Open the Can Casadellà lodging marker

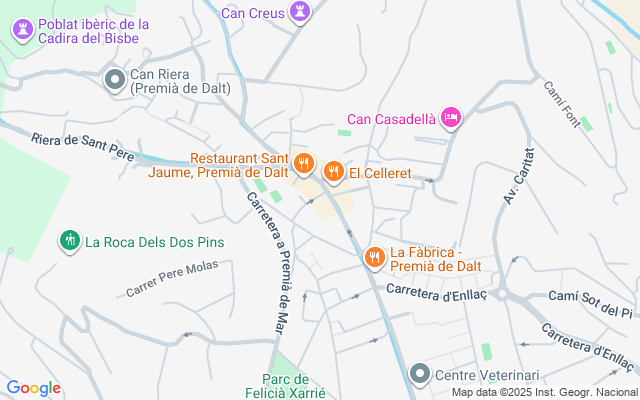point(451,119)
